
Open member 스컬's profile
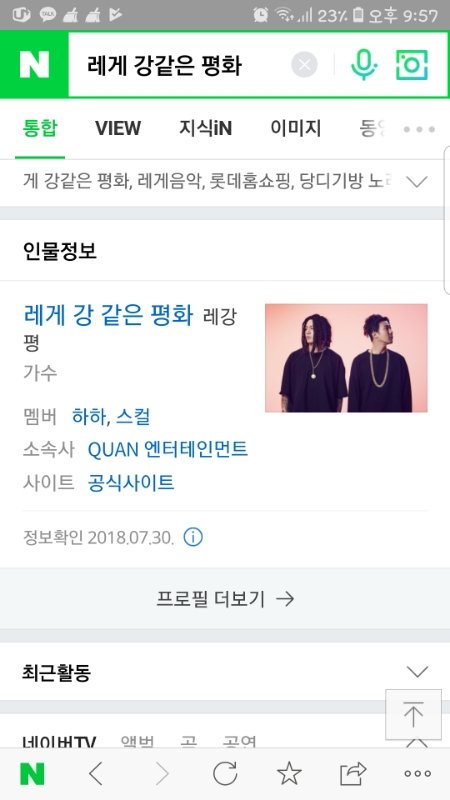click(x=133, y=417)
